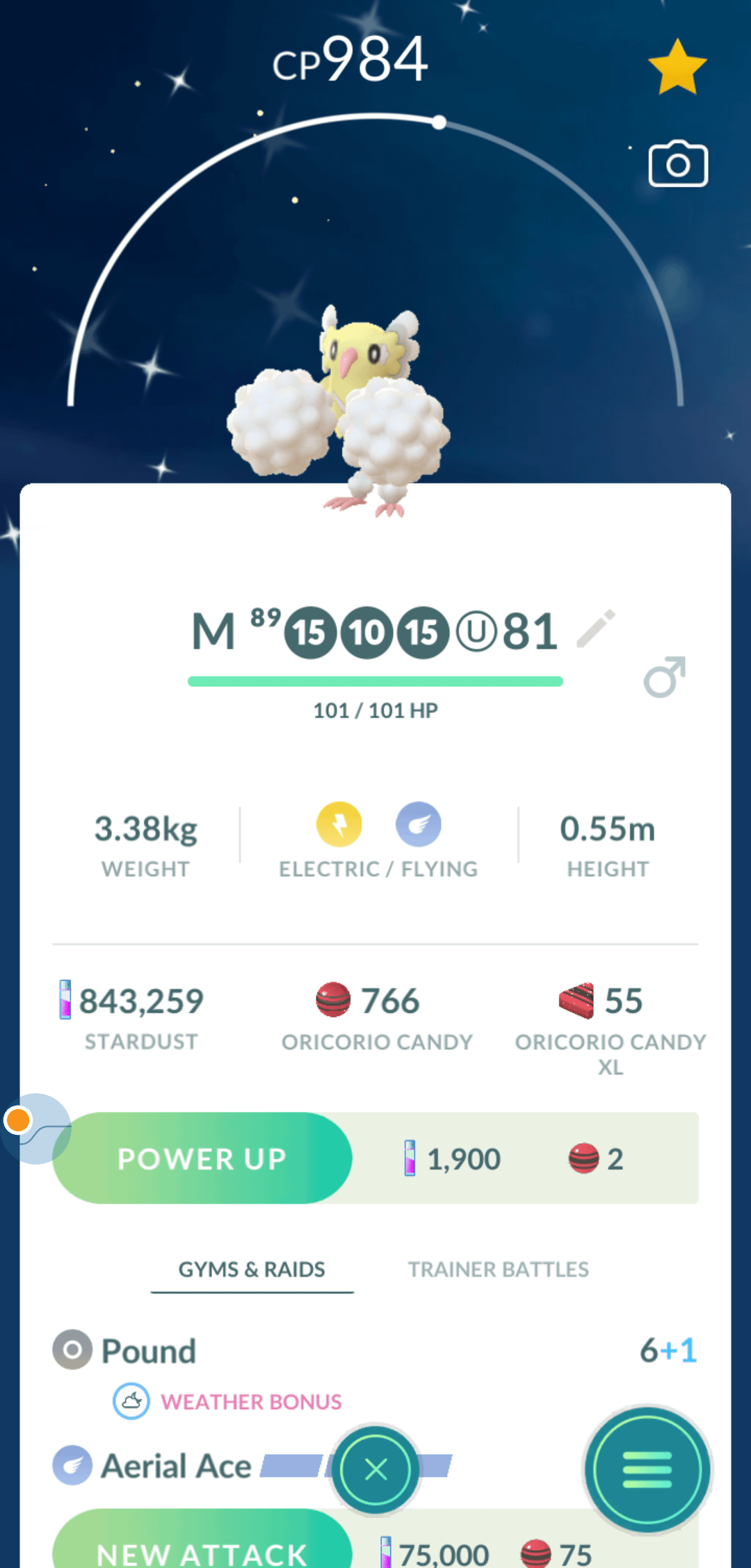Select the Gyms & Raids tab

(x=252, y=1270)
